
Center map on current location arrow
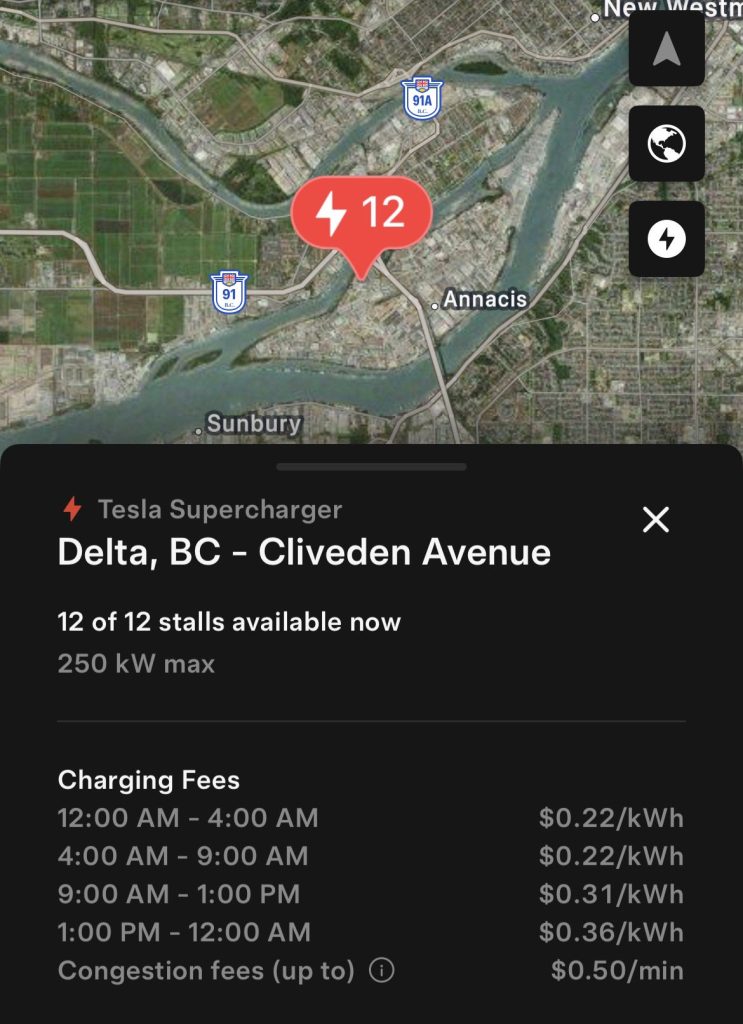(666, 50)
